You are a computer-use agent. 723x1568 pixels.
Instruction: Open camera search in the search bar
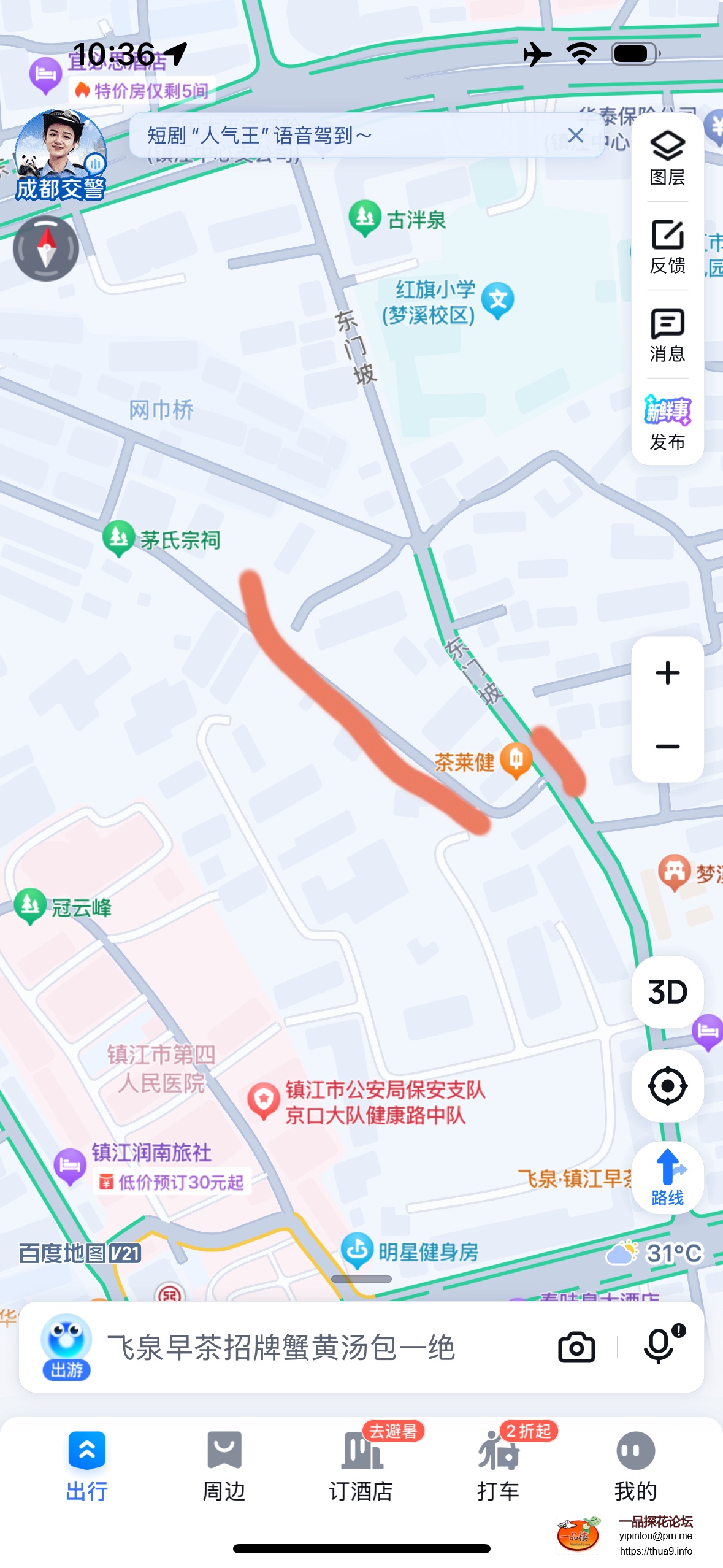(576, 1348)
